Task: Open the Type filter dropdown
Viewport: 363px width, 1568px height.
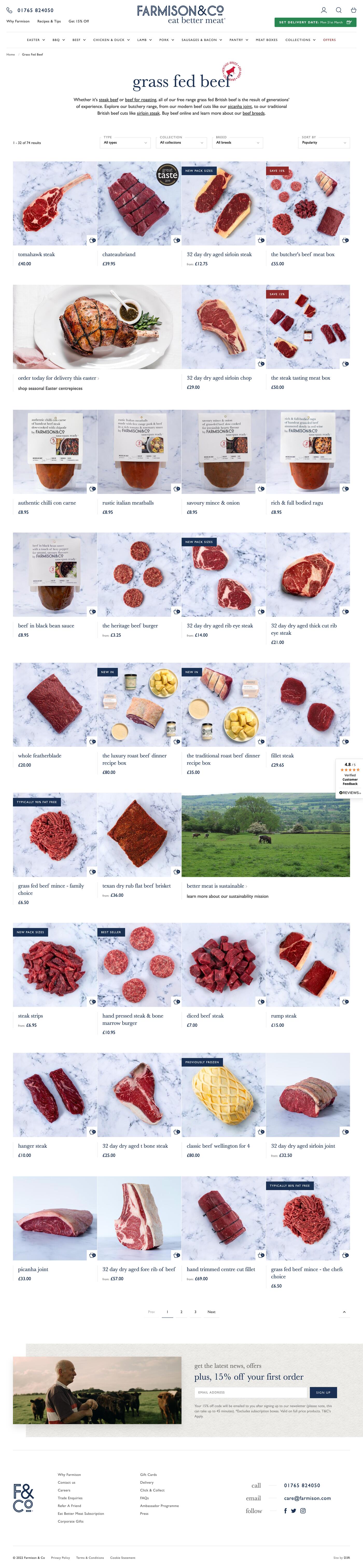Action: click(125, 142)
